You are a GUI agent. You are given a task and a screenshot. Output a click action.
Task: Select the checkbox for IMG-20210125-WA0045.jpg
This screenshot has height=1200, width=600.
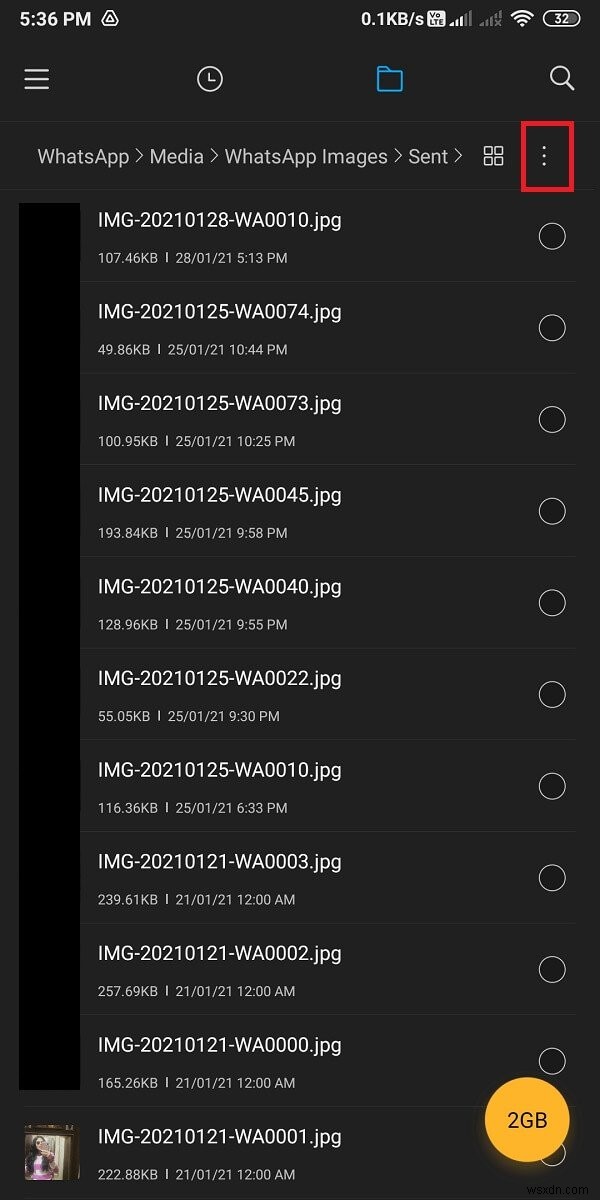click(x=552, y=511)
